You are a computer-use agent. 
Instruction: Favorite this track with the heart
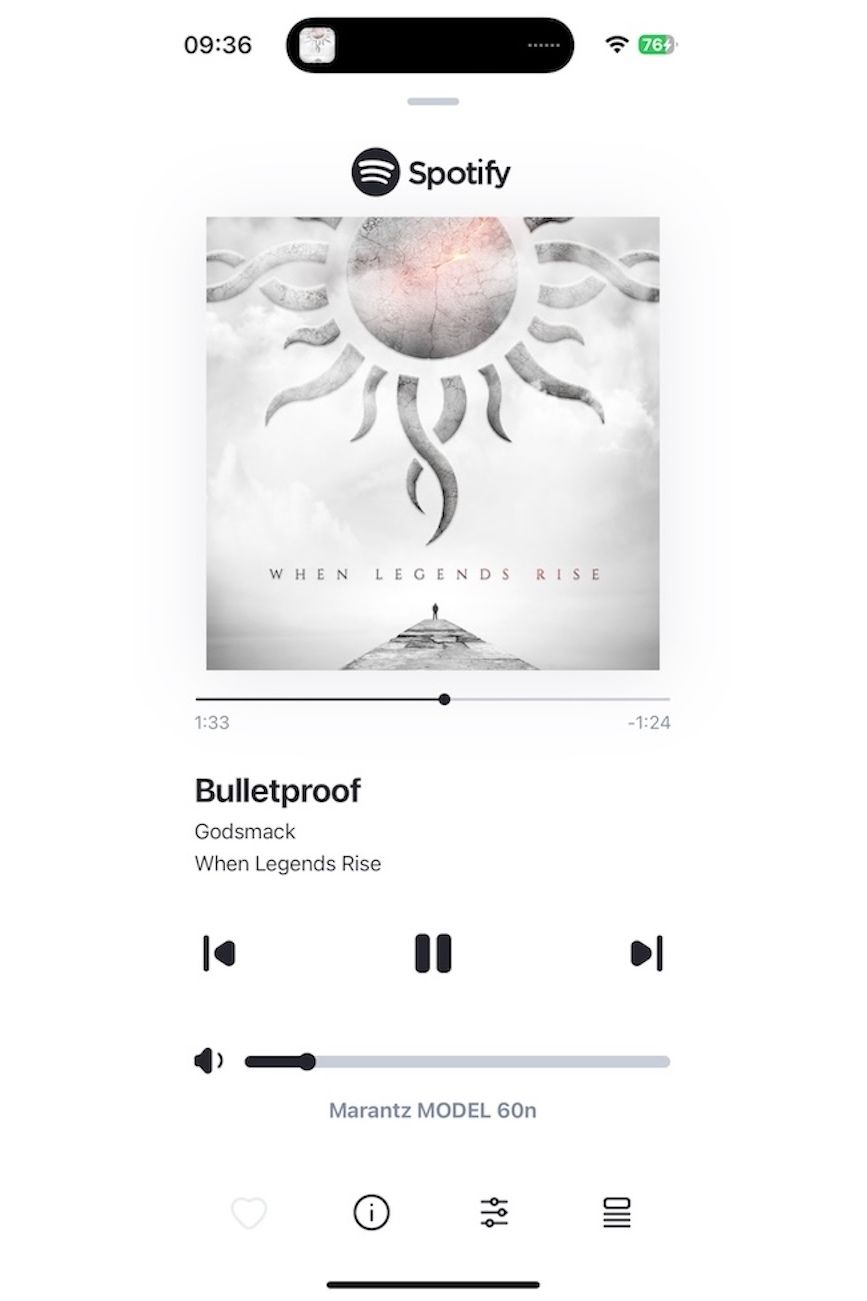tap(249, 1214)
